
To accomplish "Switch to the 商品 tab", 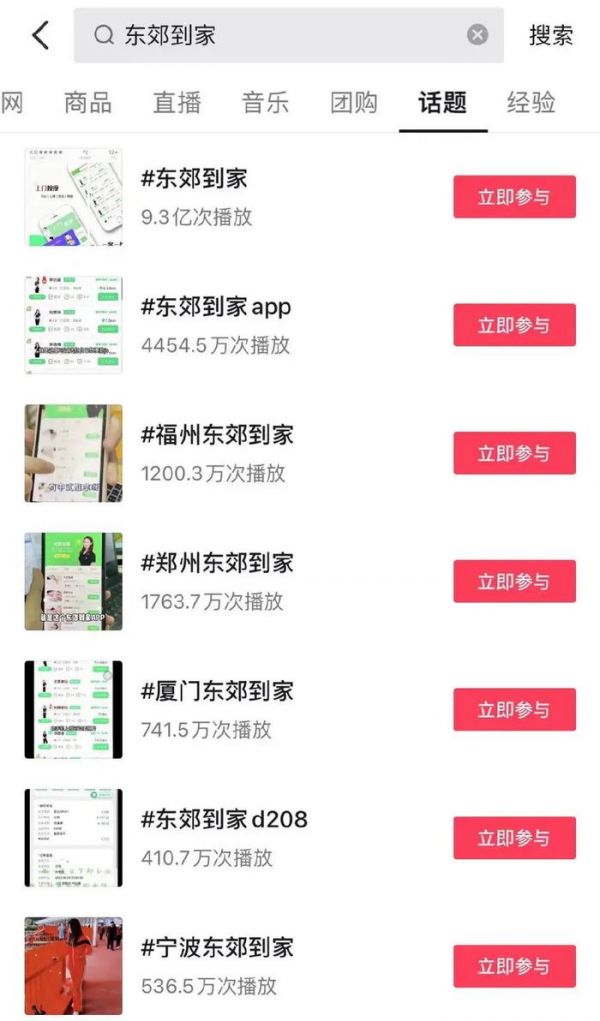I will (x=88, y=102).
